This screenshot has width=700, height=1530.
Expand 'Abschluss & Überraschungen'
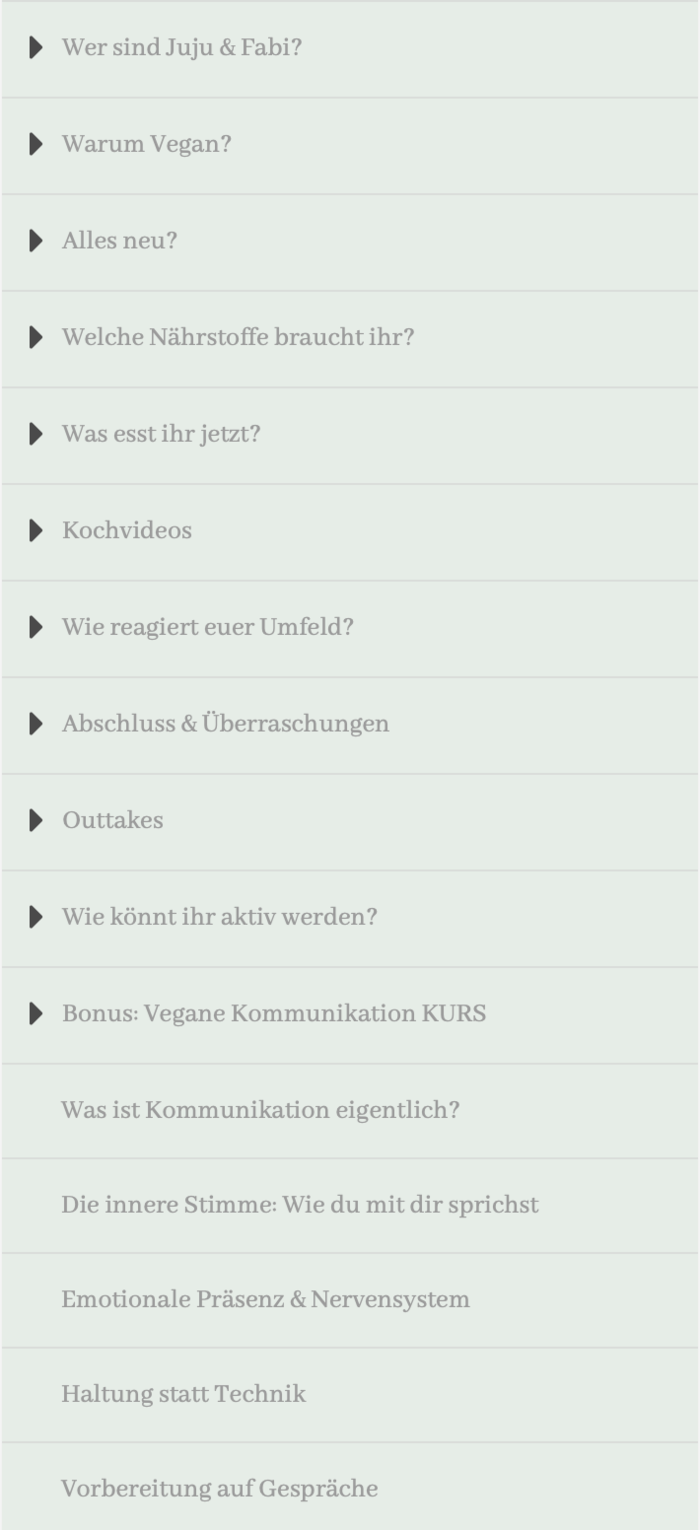(225, 723)
